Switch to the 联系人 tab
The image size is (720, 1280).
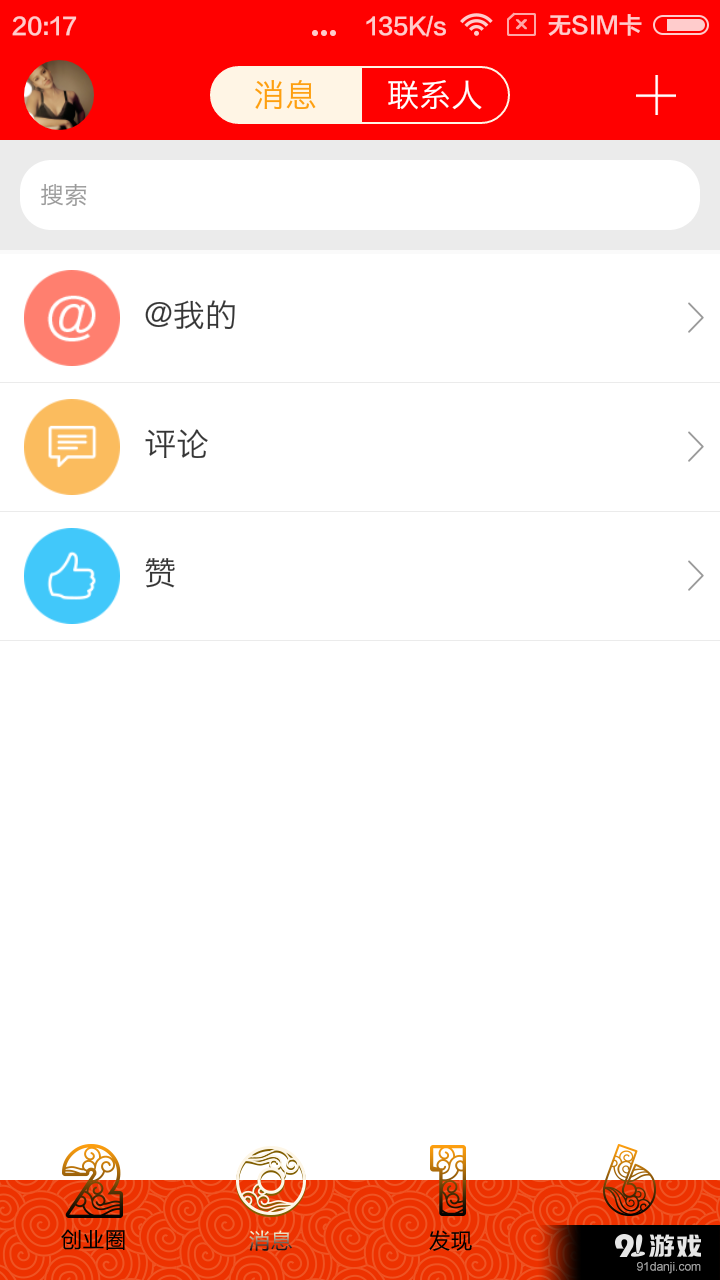pos(434,95)
